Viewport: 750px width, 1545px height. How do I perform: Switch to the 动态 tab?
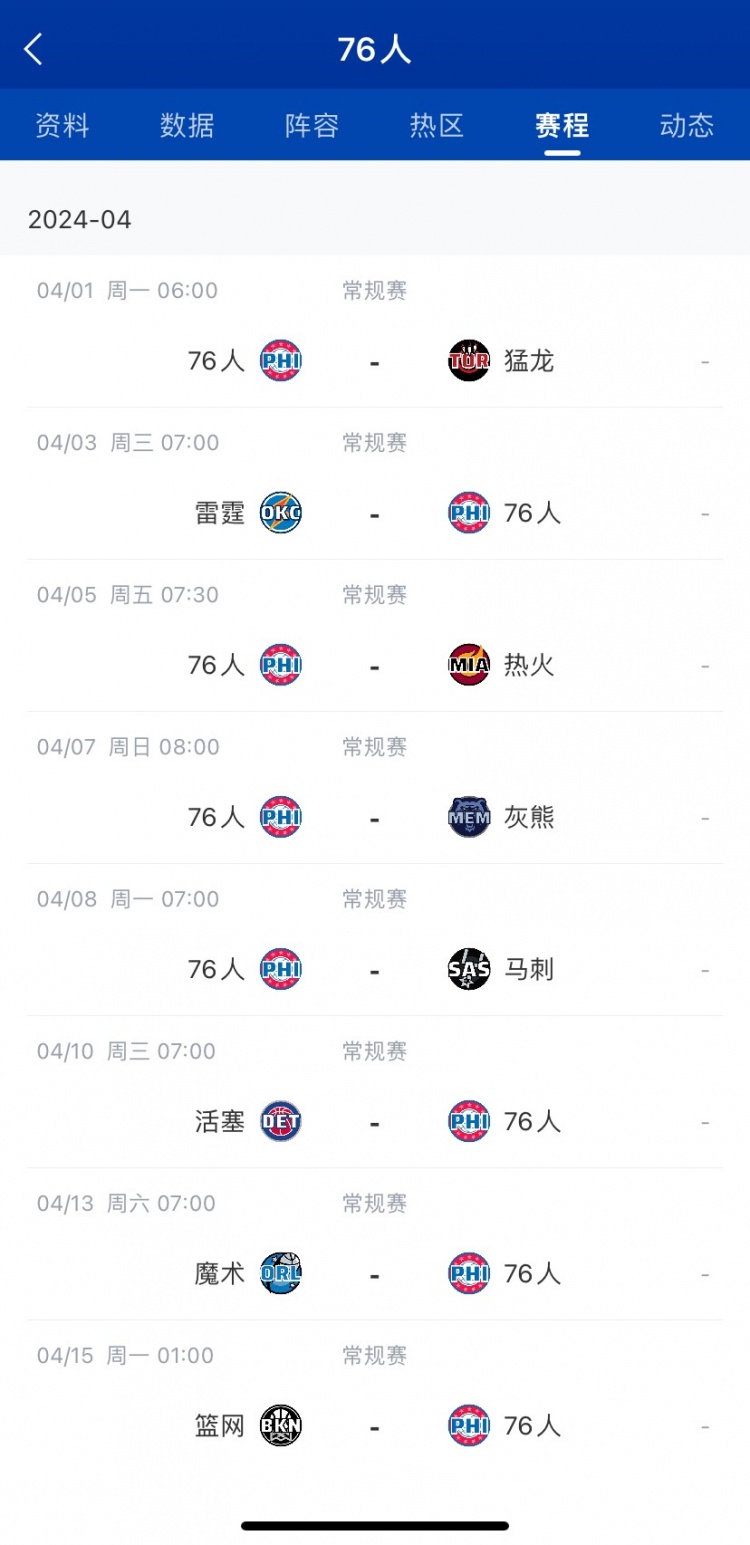point(687,125)
